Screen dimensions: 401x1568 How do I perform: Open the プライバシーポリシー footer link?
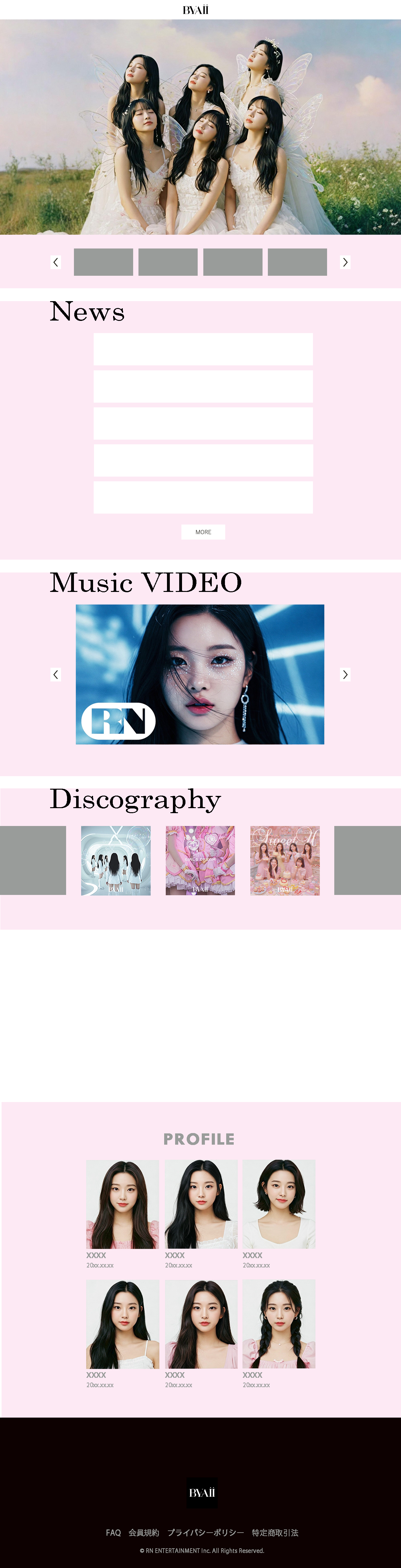[206, 1532]
